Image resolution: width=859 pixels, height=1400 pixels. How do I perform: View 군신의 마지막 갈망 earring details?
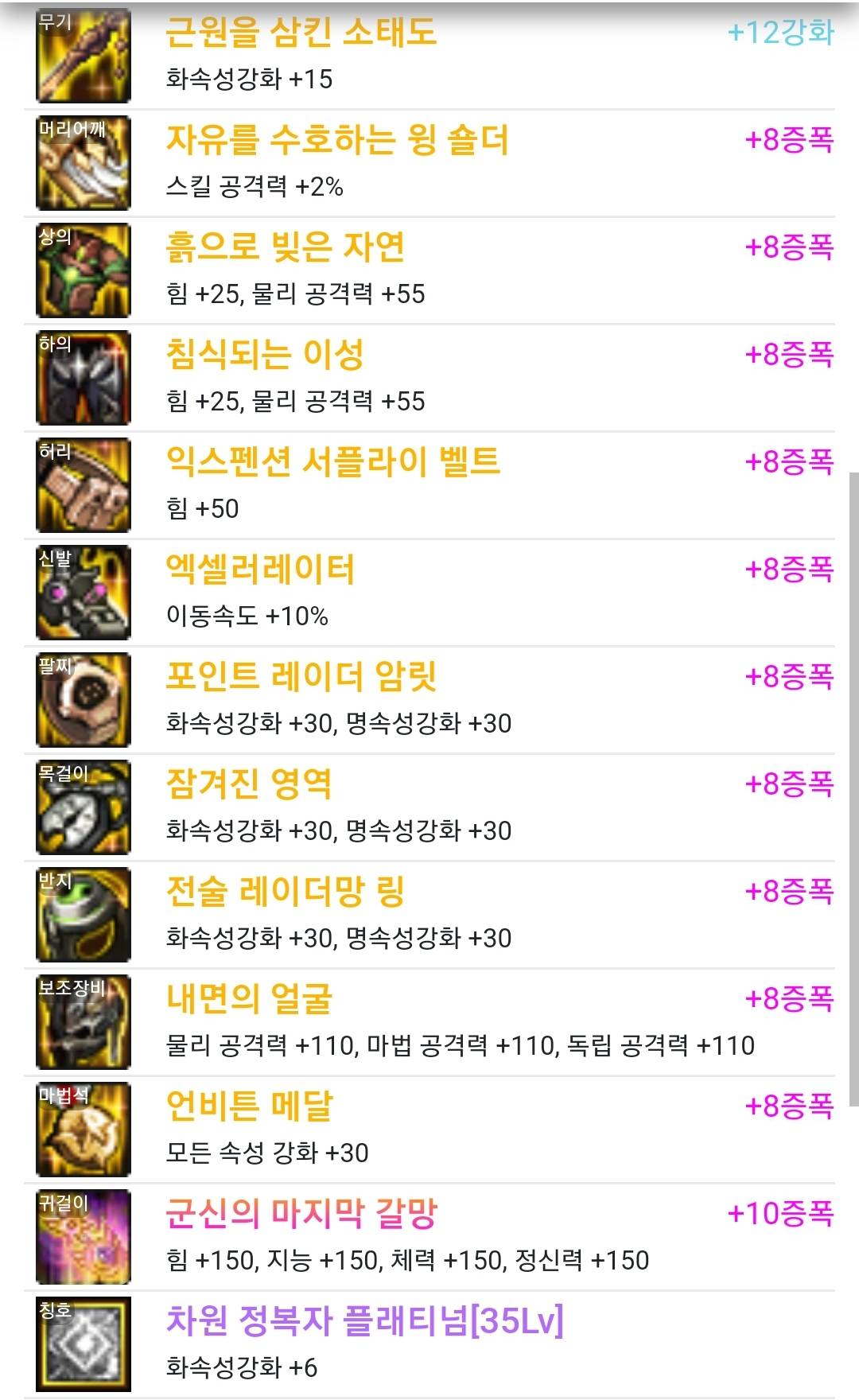point(301,1215)
